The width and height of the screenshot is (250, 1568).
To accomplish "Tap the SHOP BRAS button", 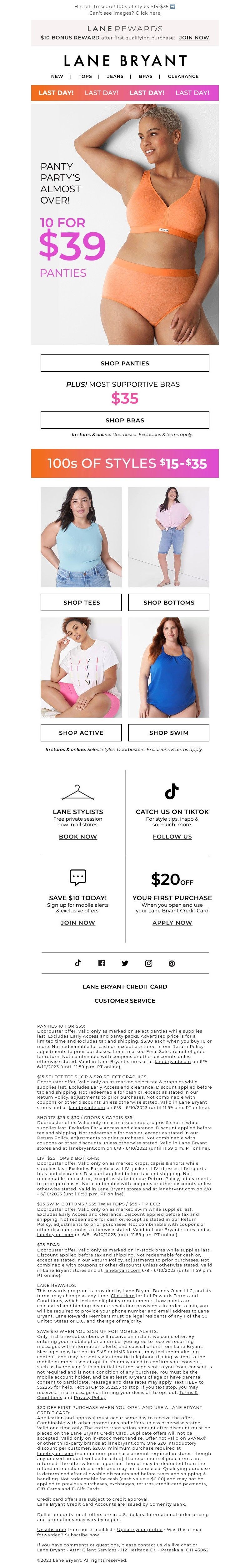I will pyautogui.click(x=125, y=420).
